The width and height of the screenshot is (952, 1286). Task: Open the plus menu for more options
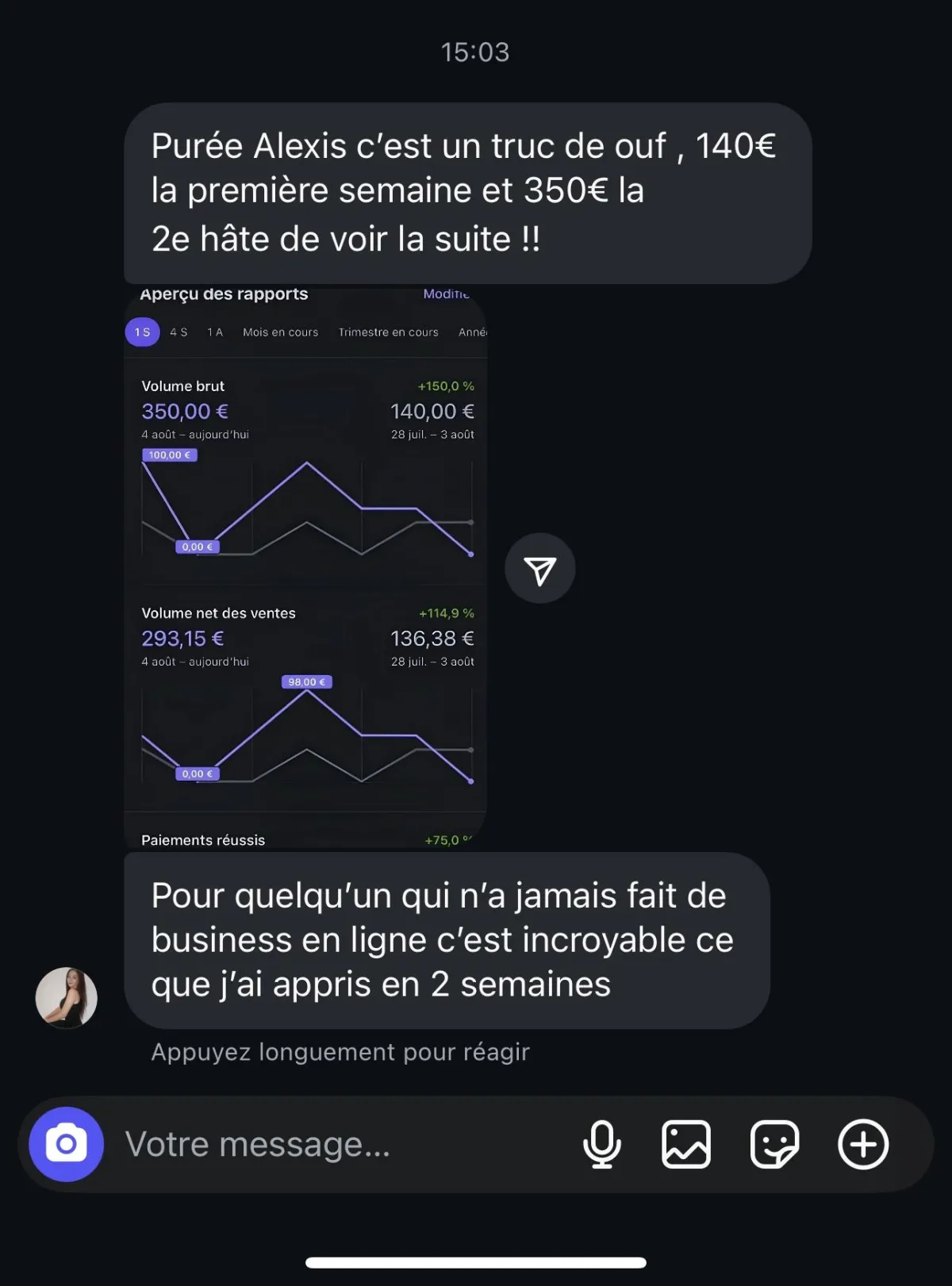pyautogui.click(x=863, y=1144)
